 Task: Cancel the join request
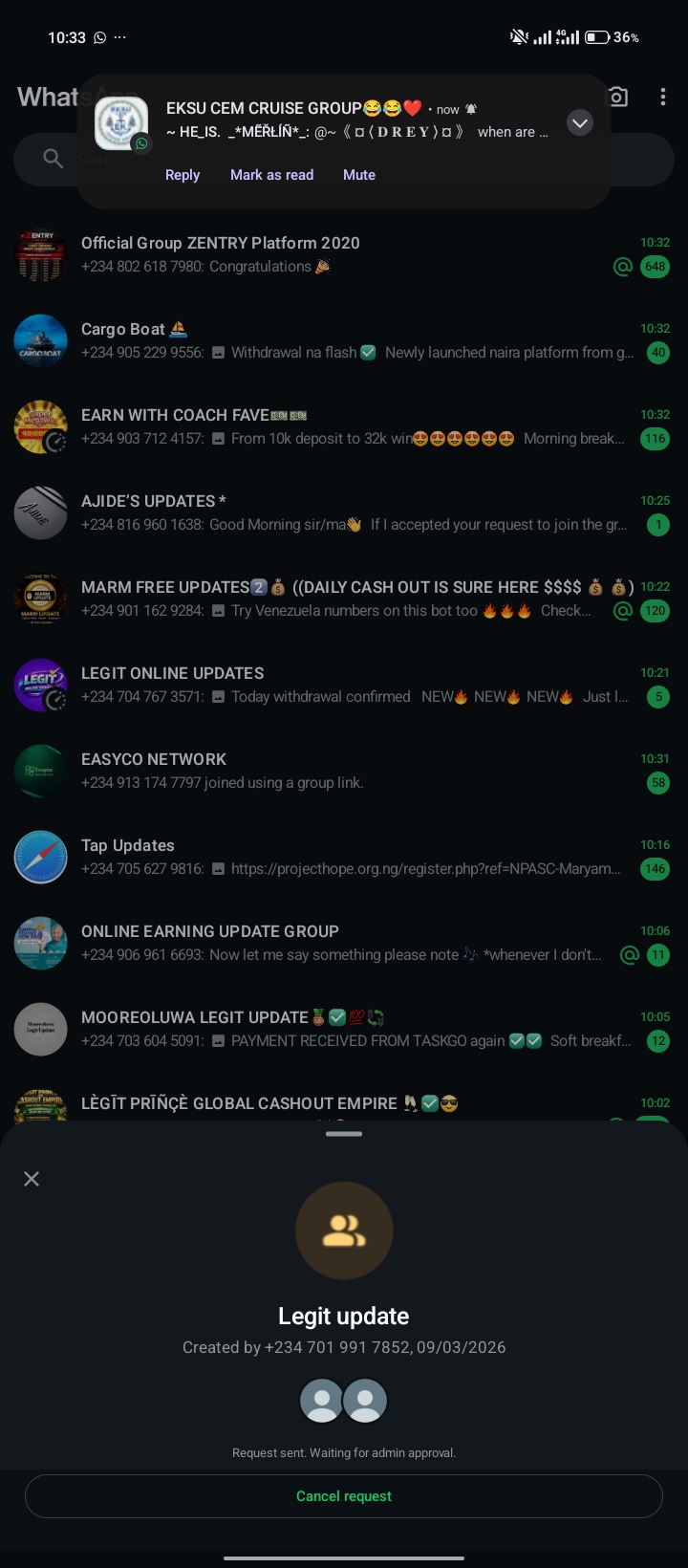pyautogui.click(x=344, y=1496)
